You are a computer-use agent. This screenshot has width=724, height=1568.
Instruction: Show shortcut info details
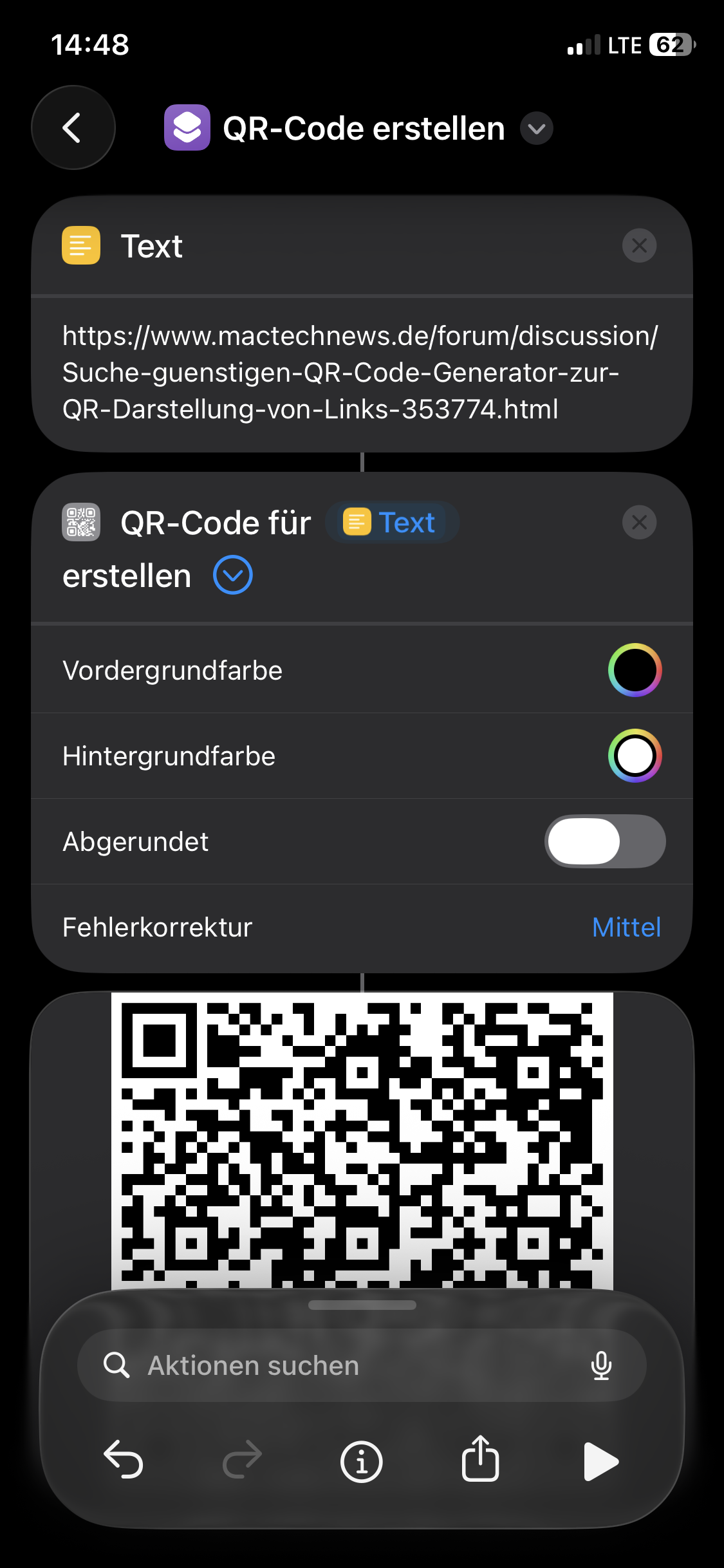(361, 1461)
